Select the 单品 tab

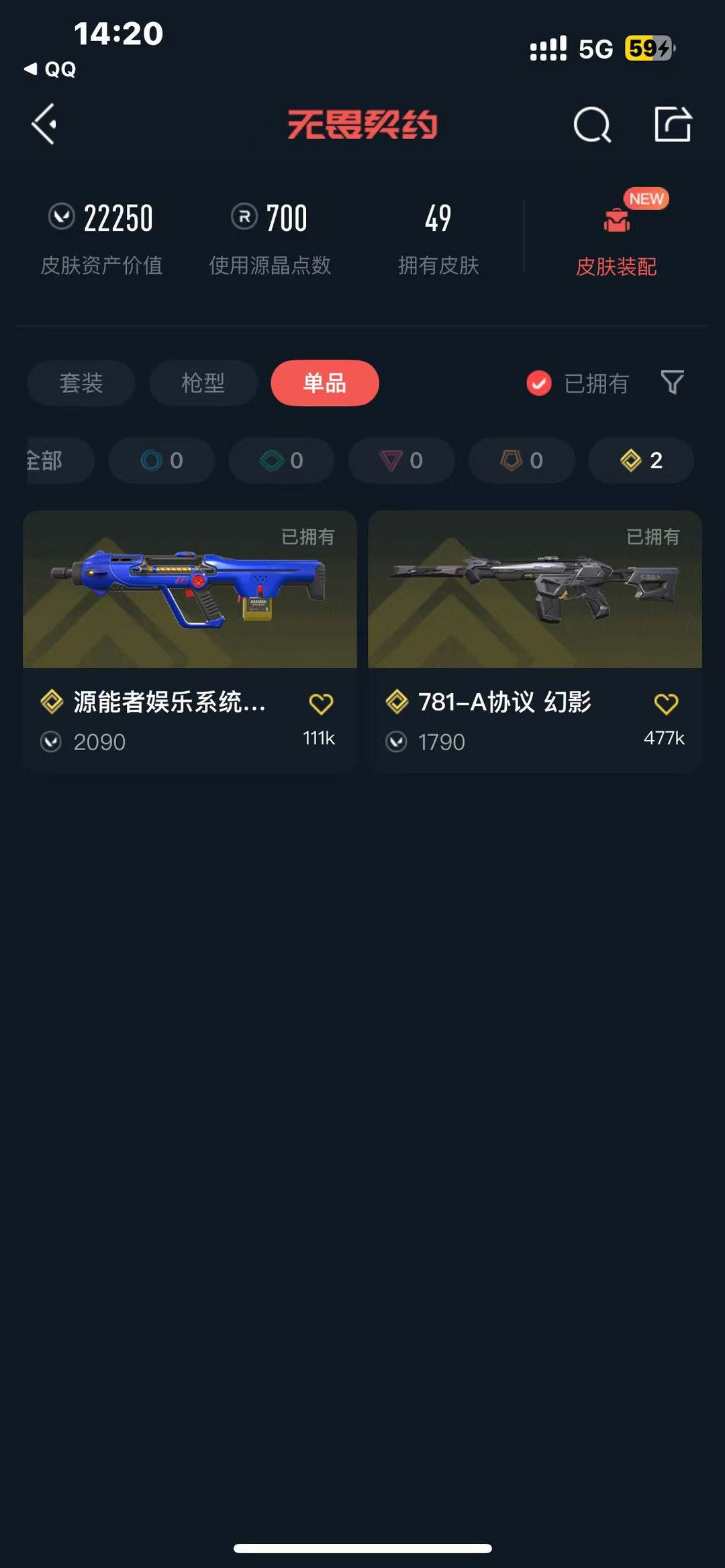point(325,383)
